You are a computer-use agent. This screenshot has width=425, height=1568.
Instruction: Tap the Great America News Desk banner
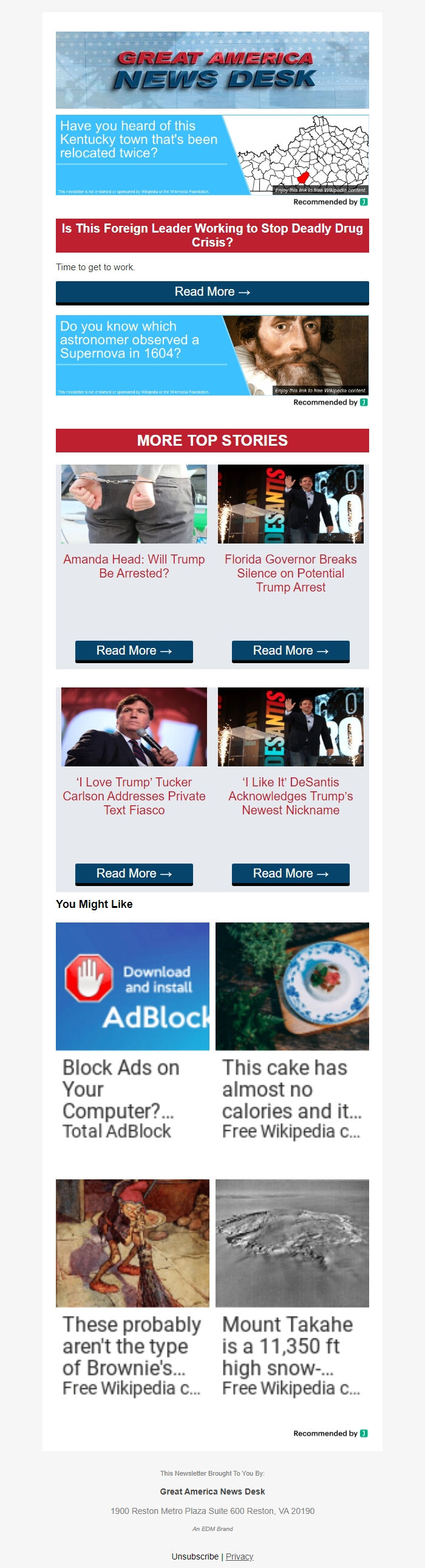point(212,70)
